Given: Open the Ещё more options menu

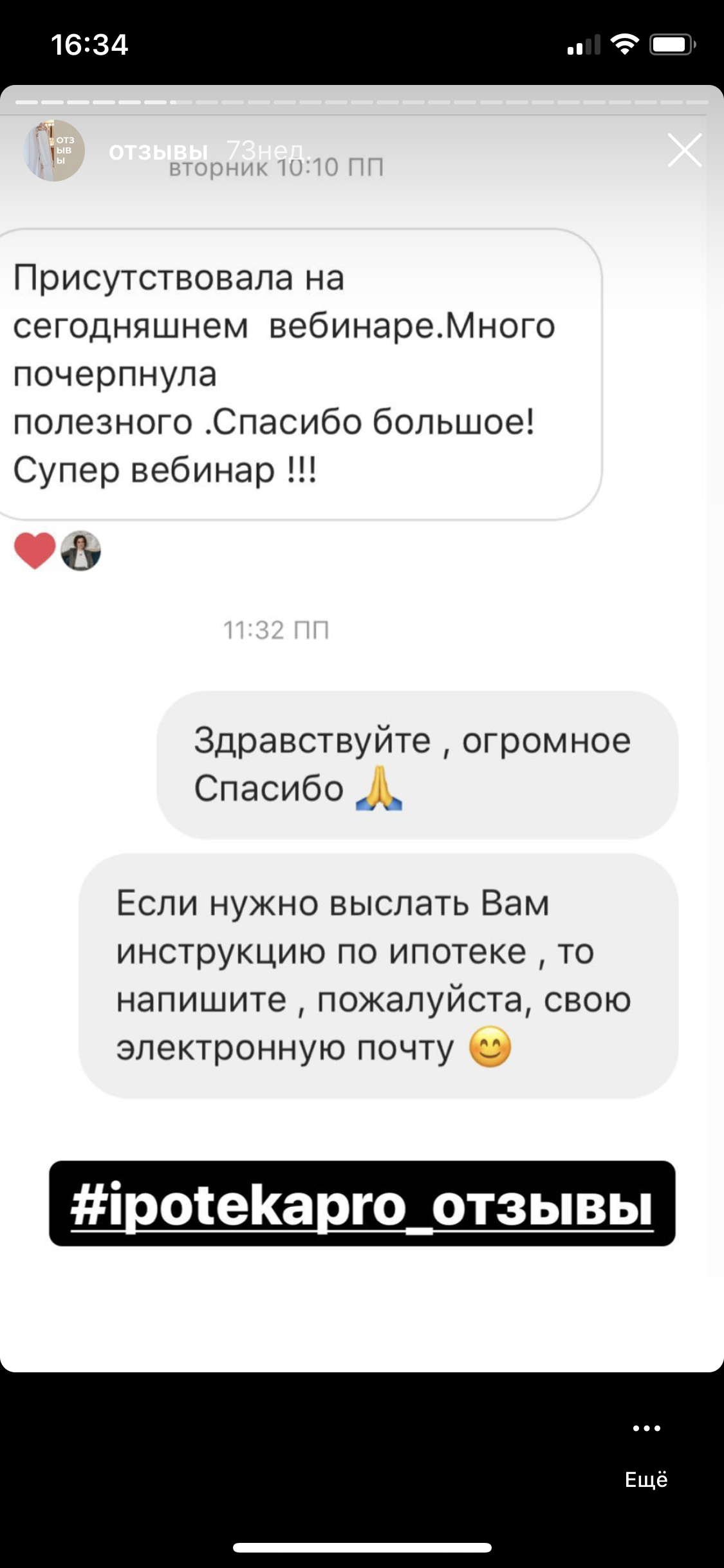Looking at the screenshot, I should [x=646, y=1451].
